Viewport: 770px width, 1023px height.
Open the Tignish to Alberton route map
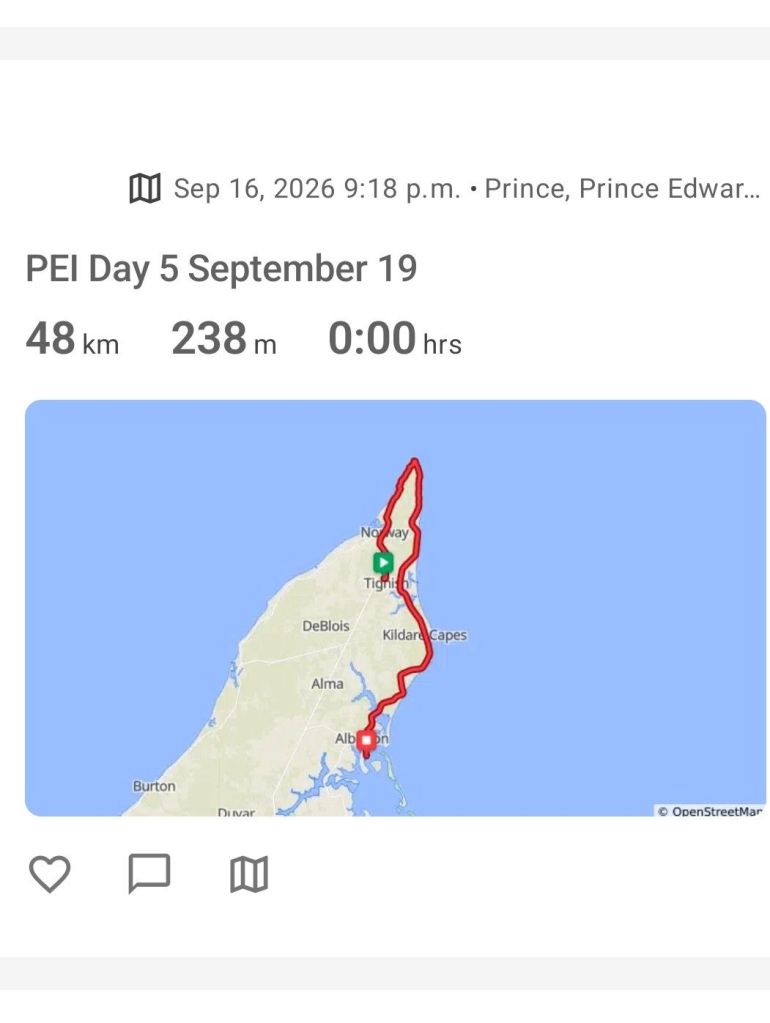click(x=395, y=607)
